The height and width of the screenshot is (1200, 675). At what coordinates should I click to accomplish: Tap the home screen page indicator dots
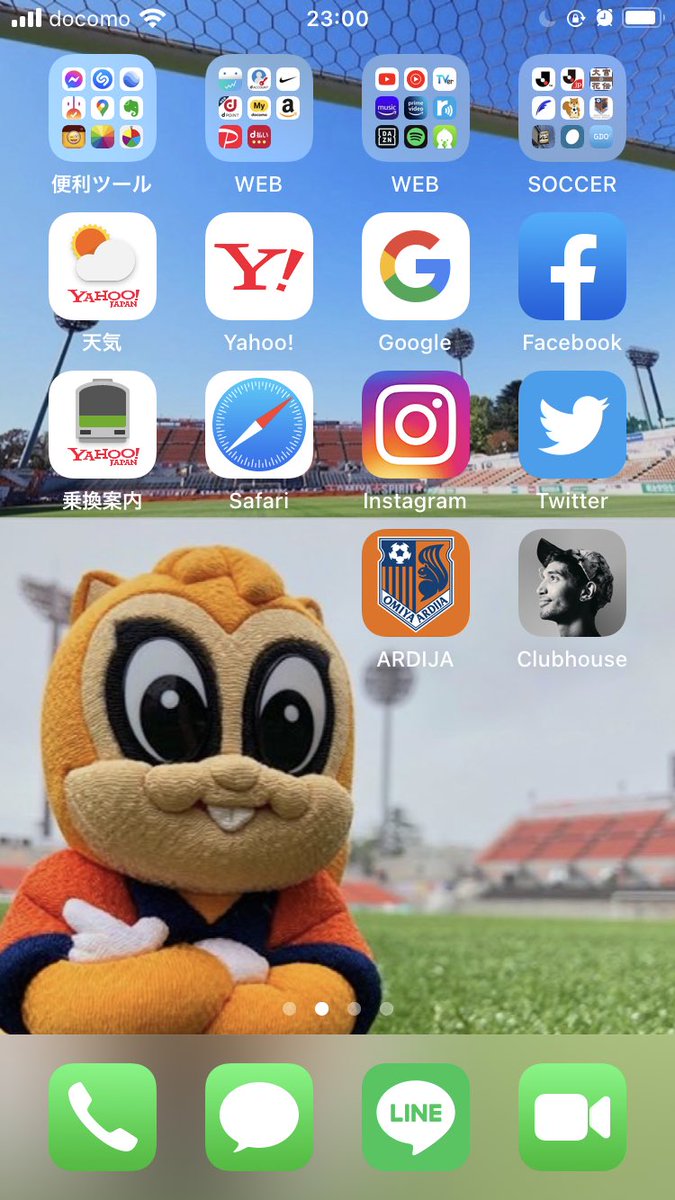[x=338, y=1009]
